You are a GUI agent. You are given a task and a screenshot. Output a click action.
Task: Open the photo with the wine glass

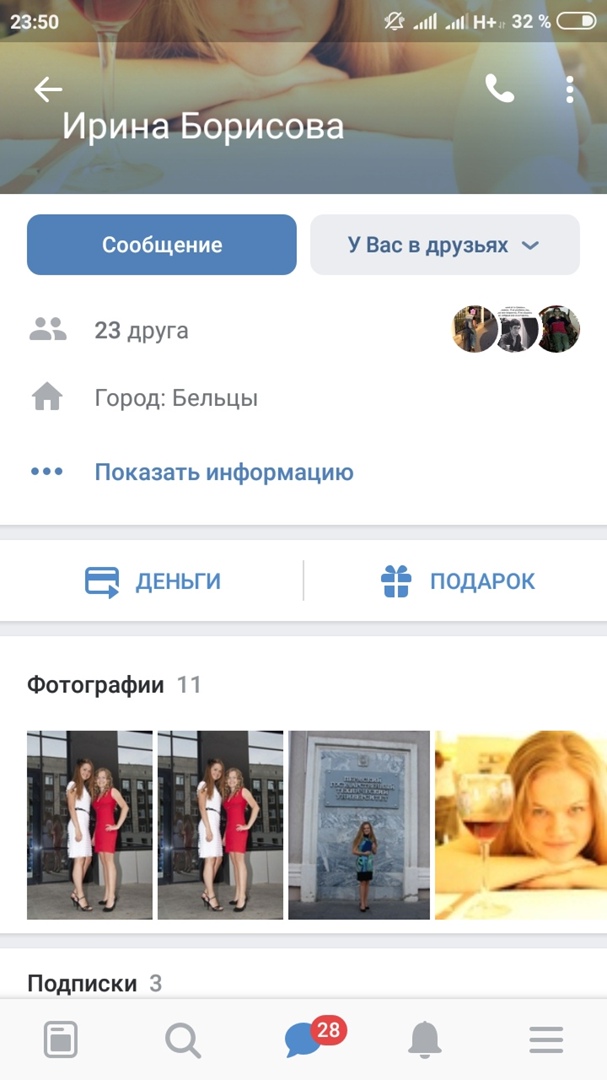(520, 825)
